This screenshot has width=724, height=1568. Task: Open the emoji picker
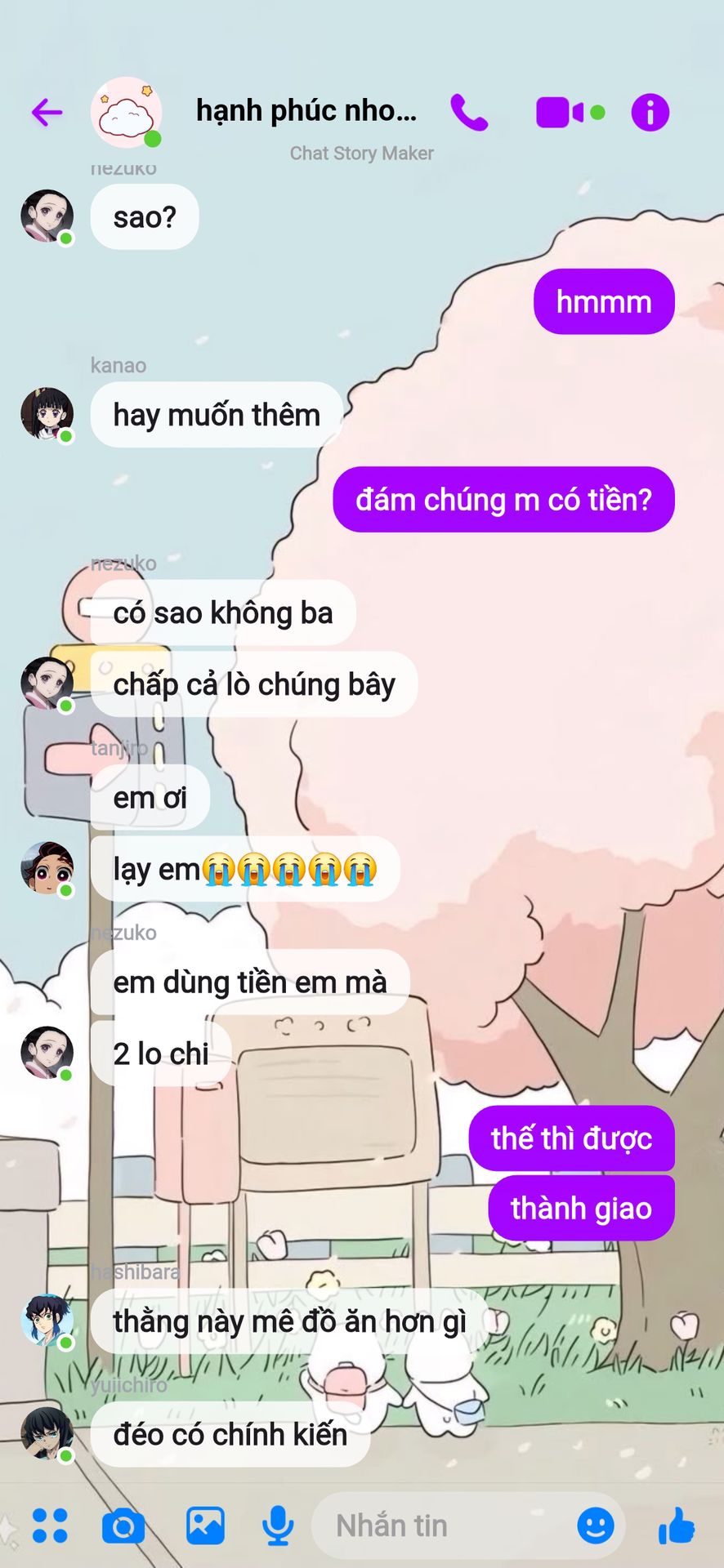coord(596,1525)
